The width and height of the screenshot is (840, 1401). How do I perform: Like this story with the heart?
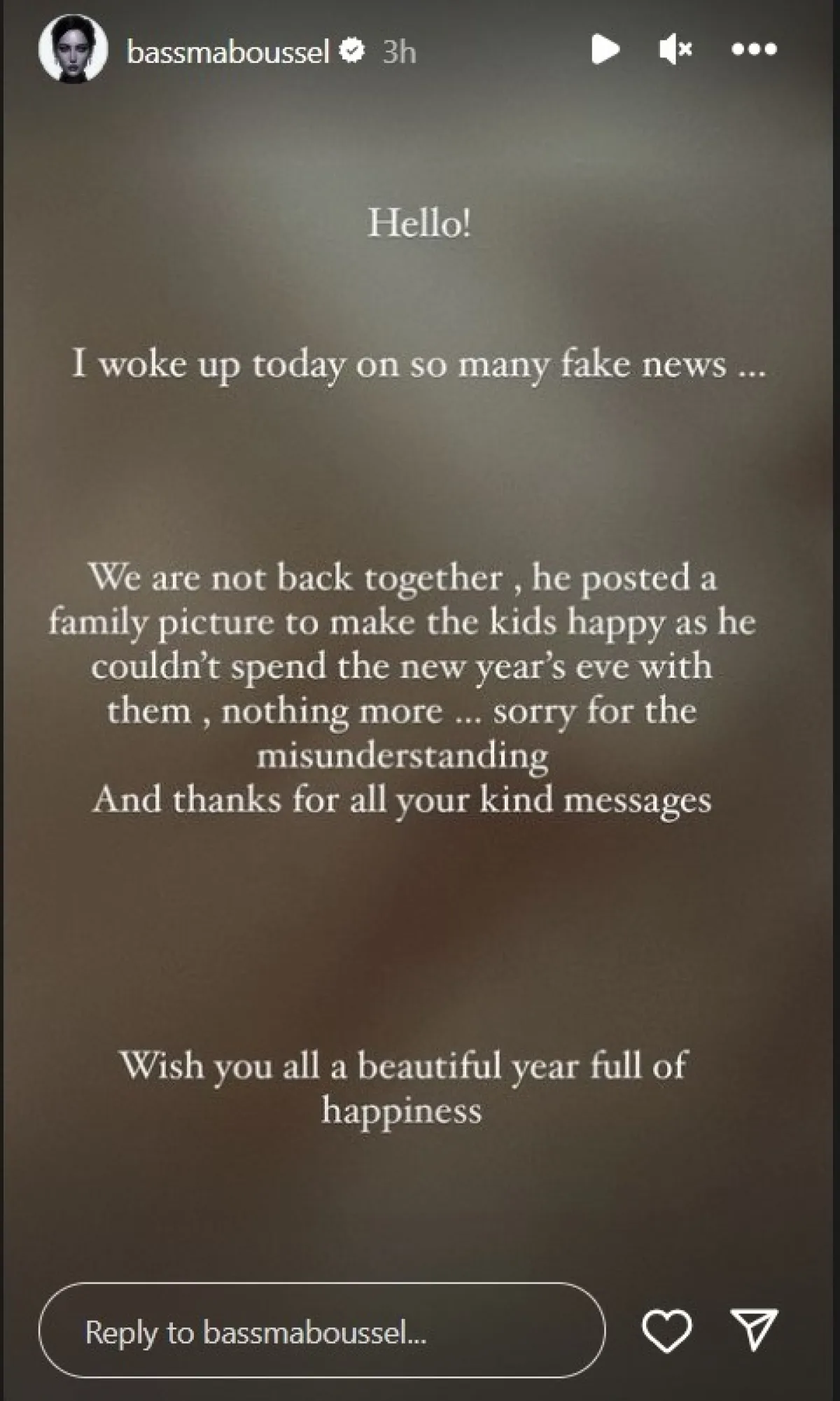click(x=666, y=1330)
